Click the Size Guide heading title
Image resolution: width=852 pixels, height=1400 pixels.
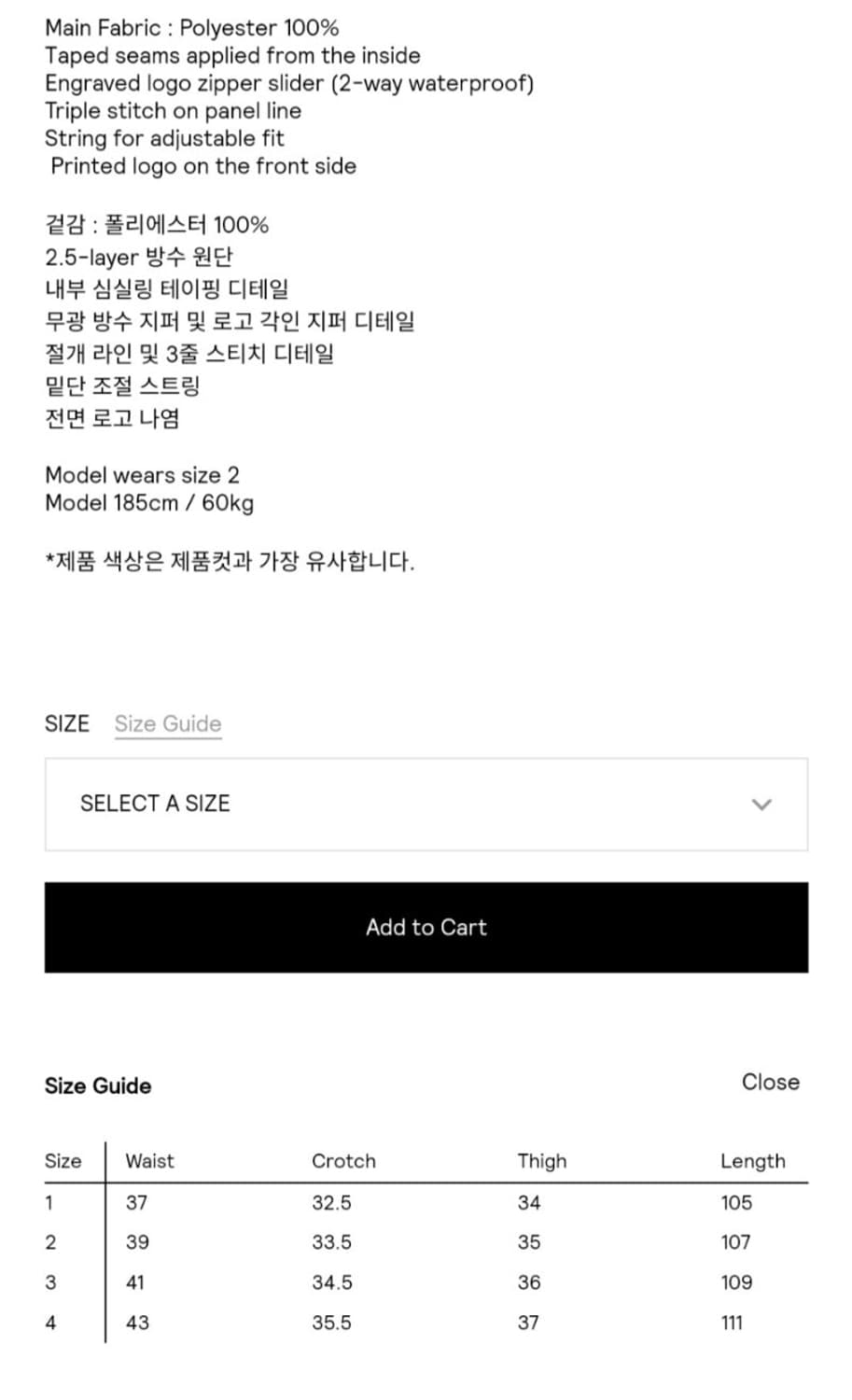[98, 1085]
